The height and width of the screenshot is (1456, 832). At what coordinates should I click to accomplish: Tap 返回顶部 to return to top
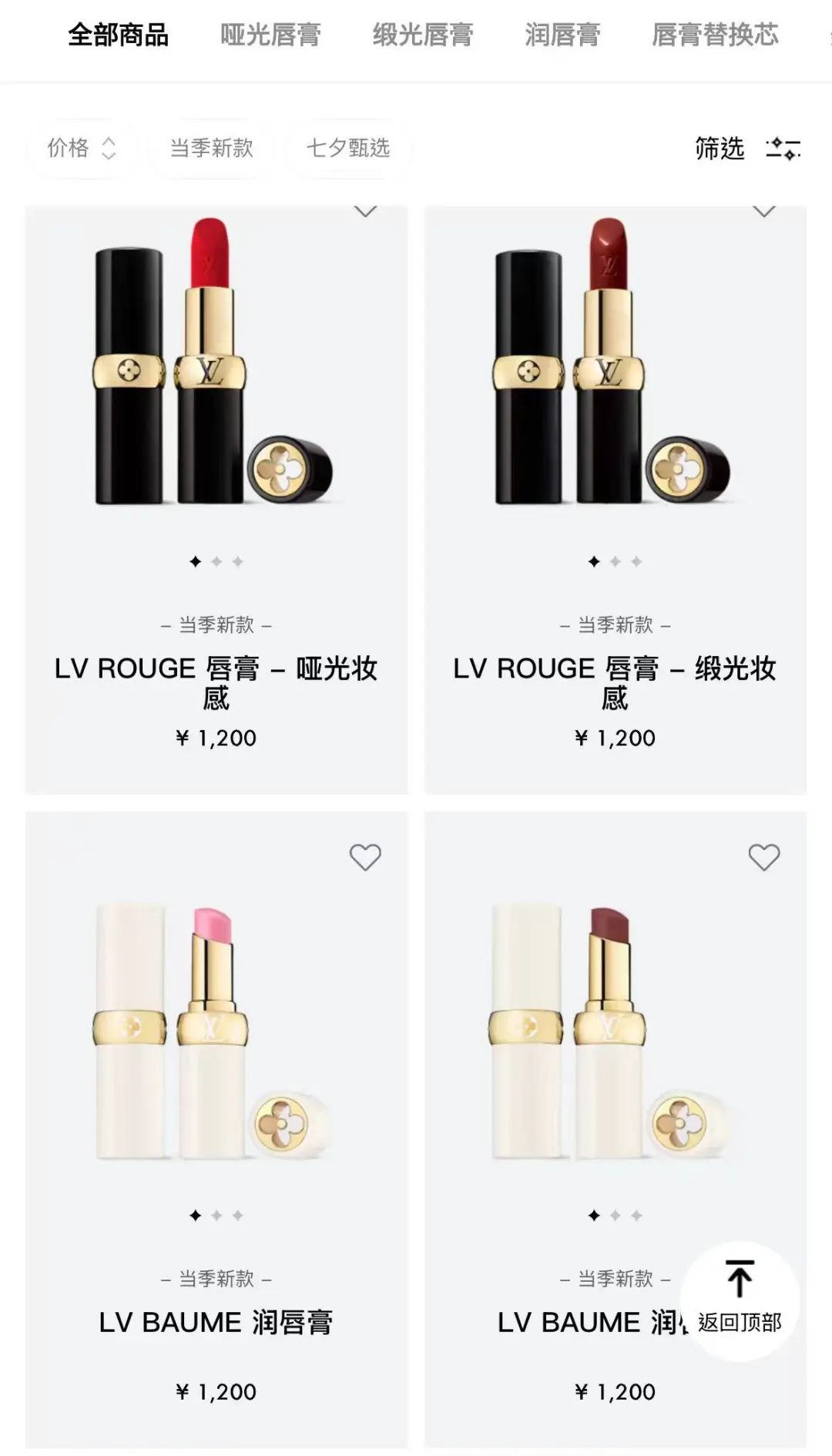(740, 1300)
